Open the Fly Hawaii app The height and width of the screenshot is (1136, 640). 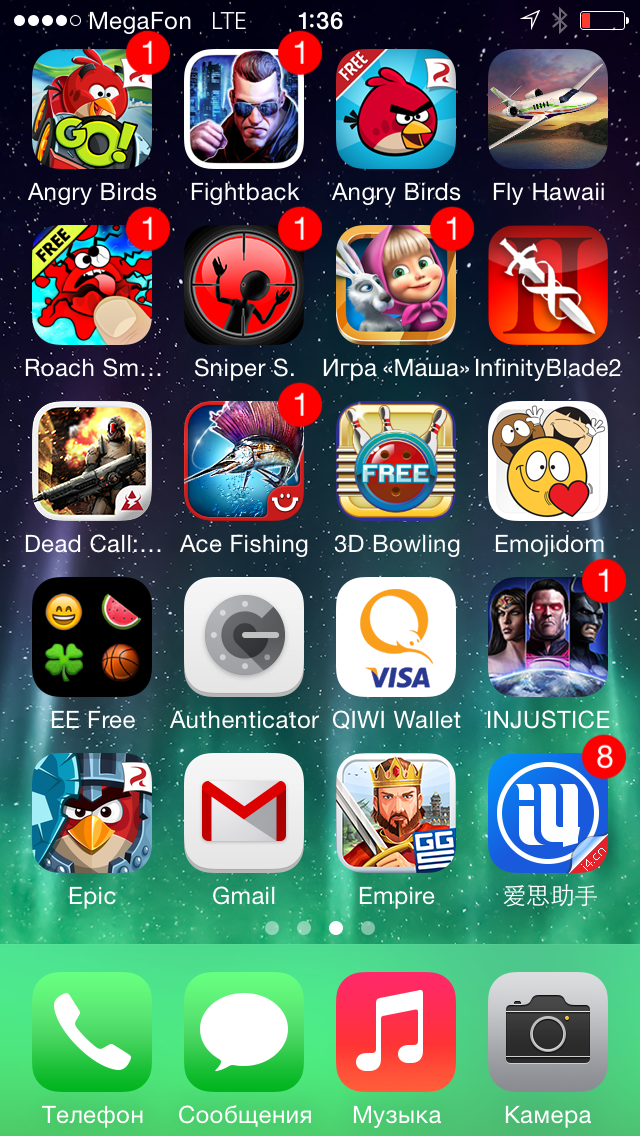(548, 109)
